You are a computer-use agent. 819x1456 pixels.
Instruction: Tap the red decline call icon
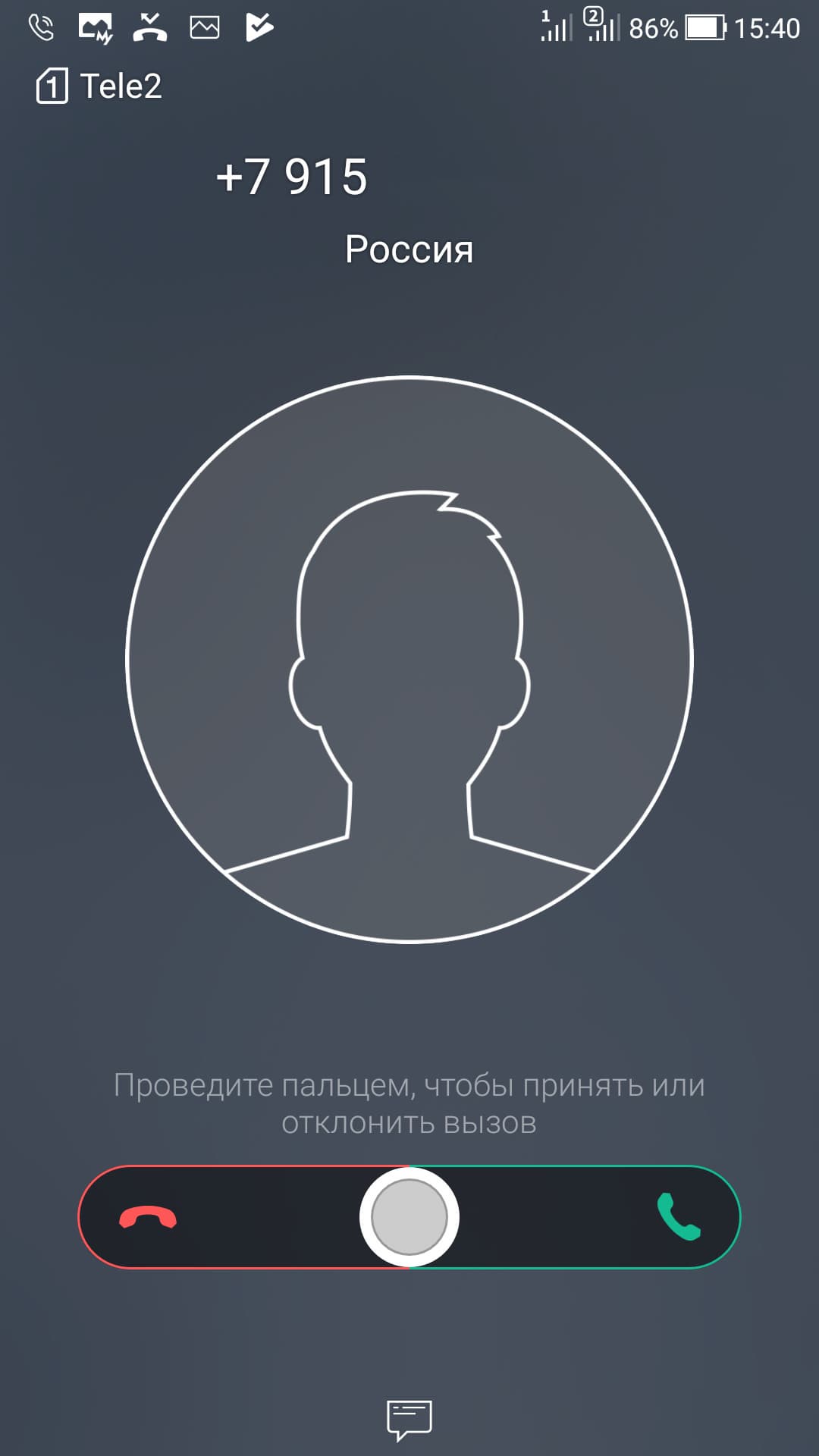(x=148, y=1217)
